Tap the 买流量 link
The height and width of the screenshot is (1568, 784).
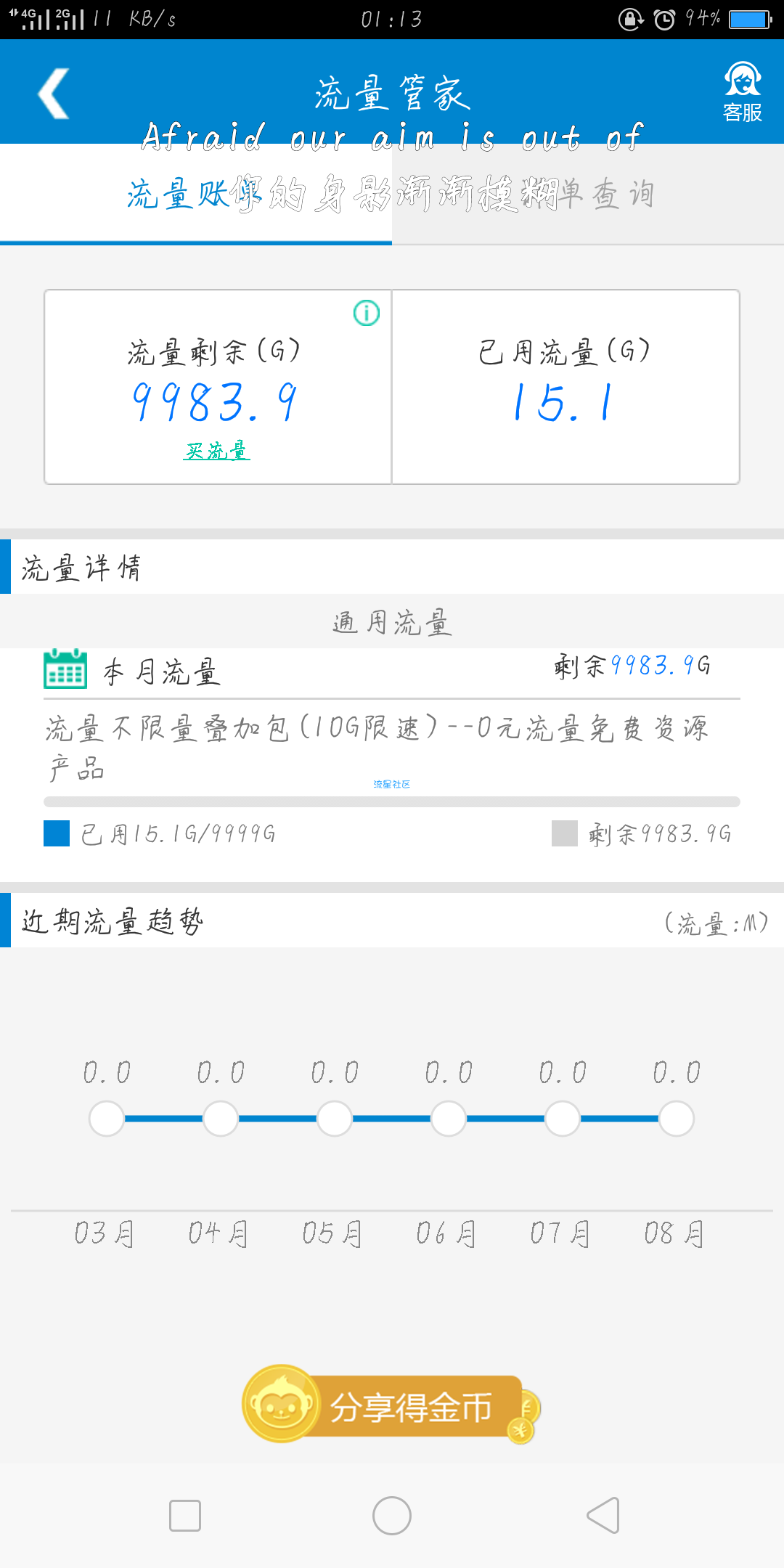(216, 452)
